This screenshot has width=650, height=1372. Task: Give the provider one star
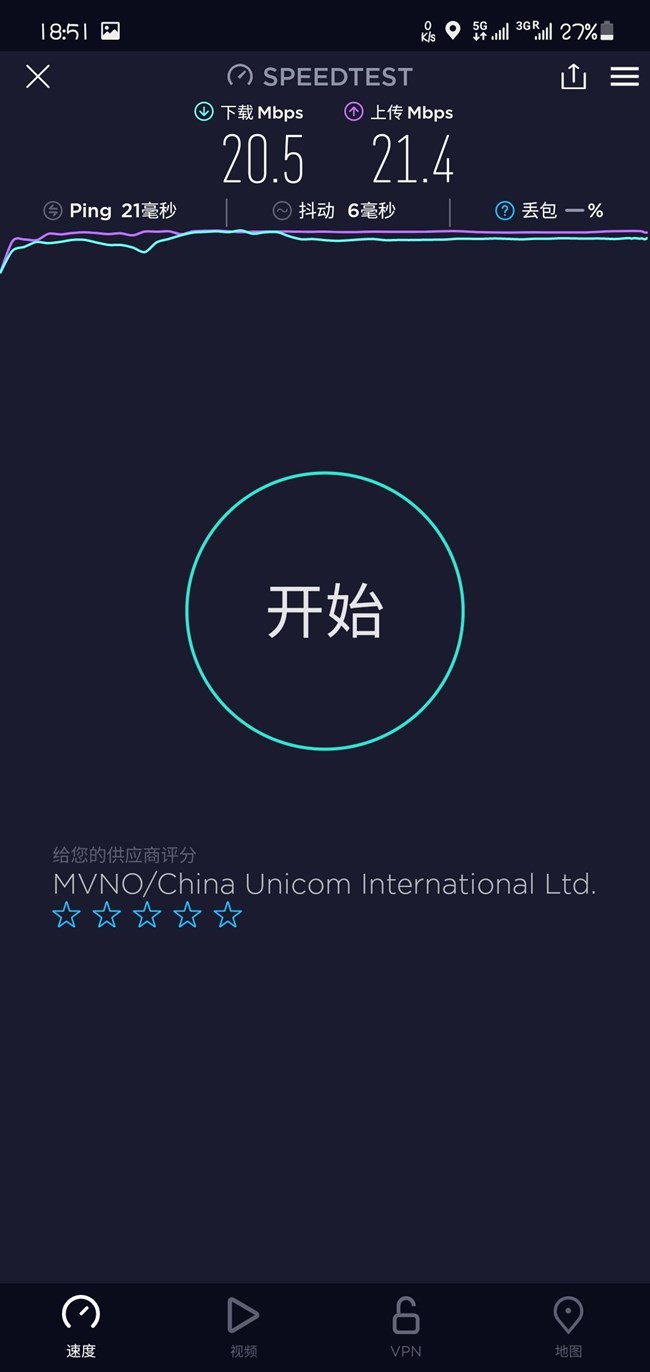66,914
